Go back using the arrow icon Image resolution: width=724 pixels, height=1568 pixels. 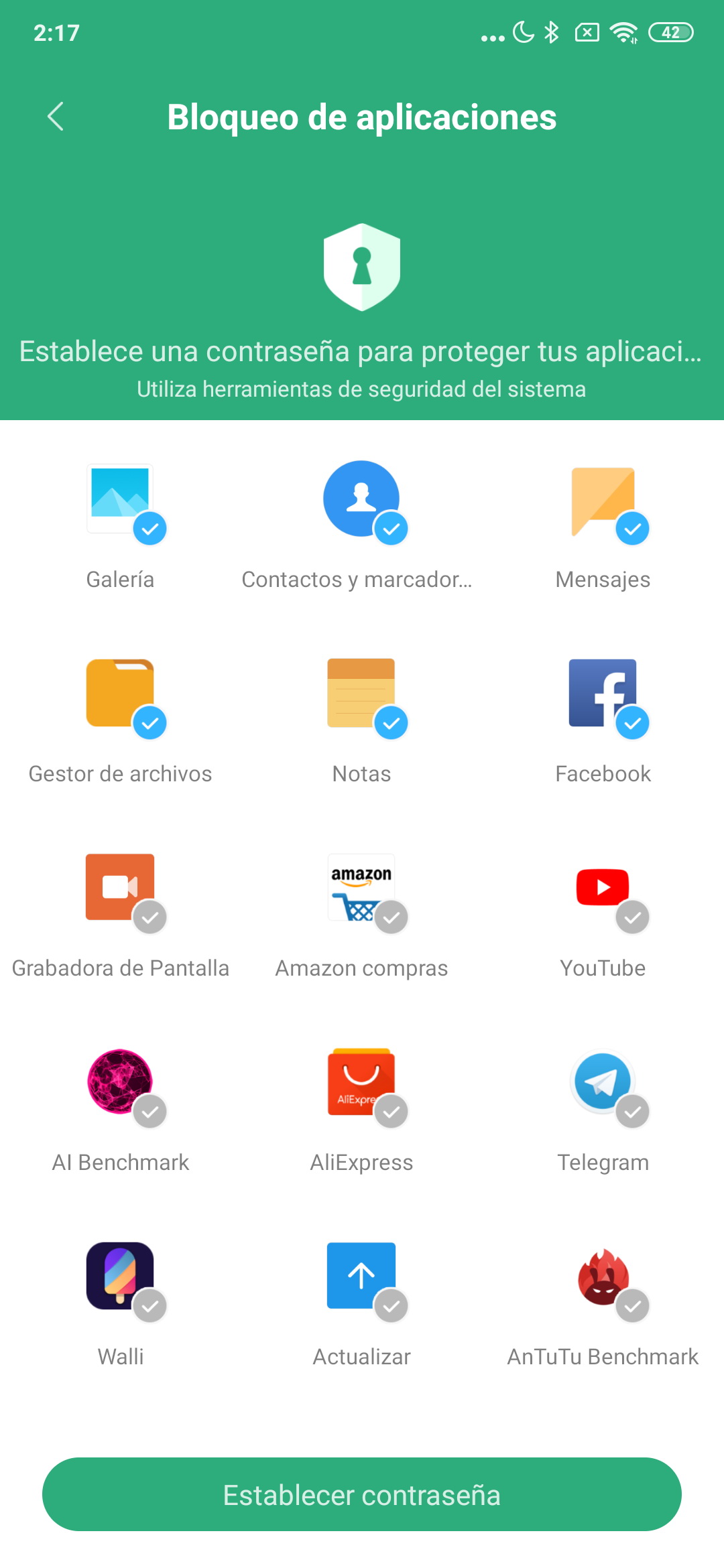tap(56, 117)
